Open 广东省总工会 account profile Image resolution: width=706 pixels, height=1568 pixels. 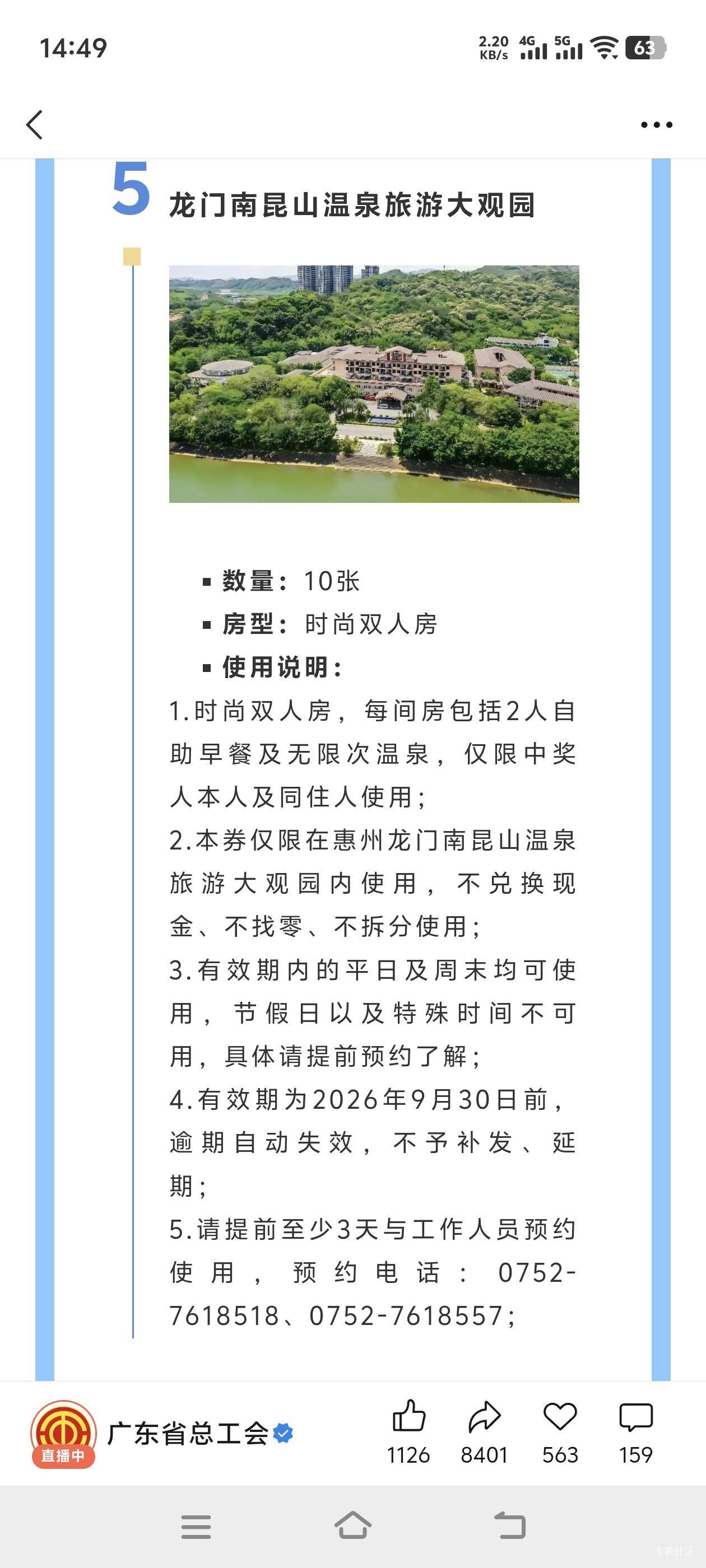[188, 1434]
